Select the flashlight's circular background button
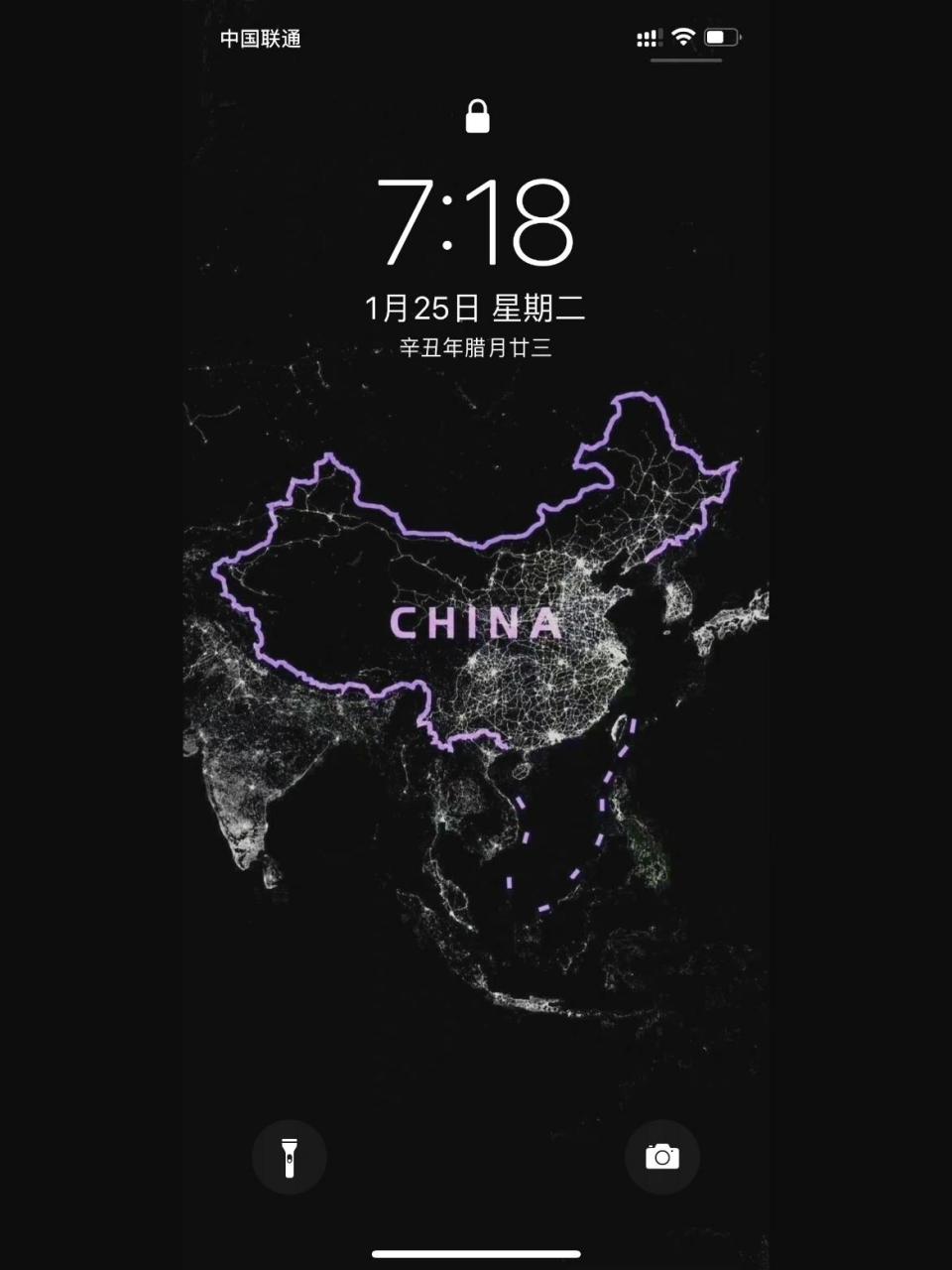The width and height of the screenshot is (952, 1270). pyautogui.click(x=290, y=1156)
